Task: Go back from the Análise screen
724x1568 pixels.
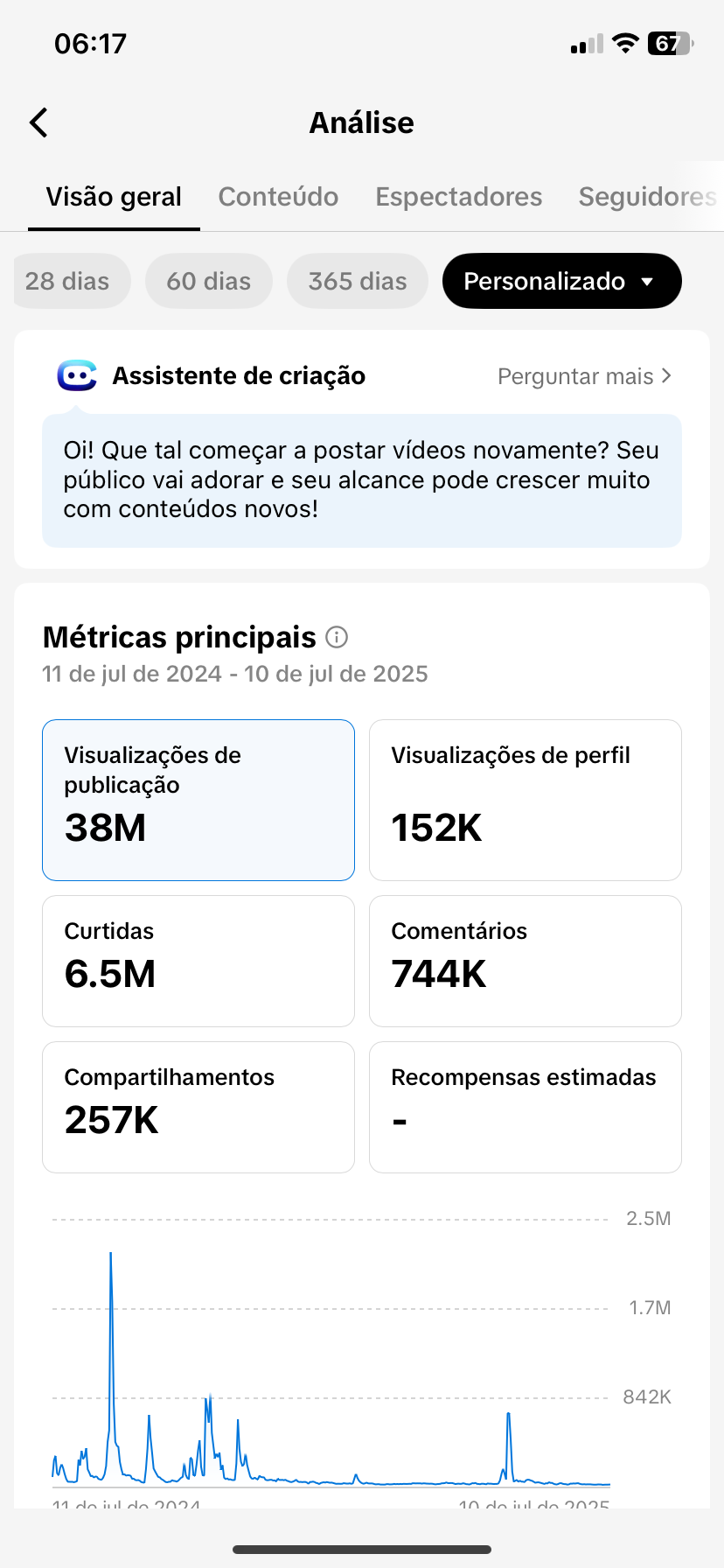Action: pos(39,123)
